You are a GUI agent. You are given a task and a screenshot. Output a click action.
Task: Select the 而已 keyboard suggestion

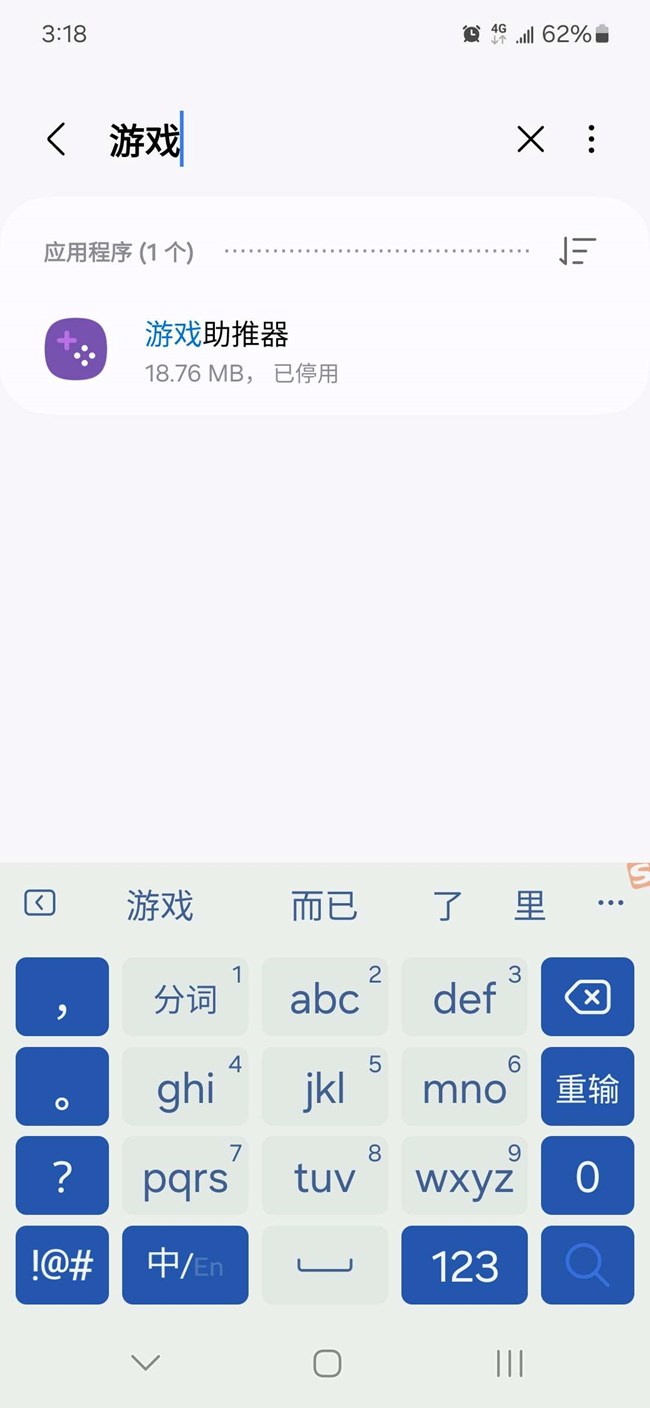pos(324,906)
